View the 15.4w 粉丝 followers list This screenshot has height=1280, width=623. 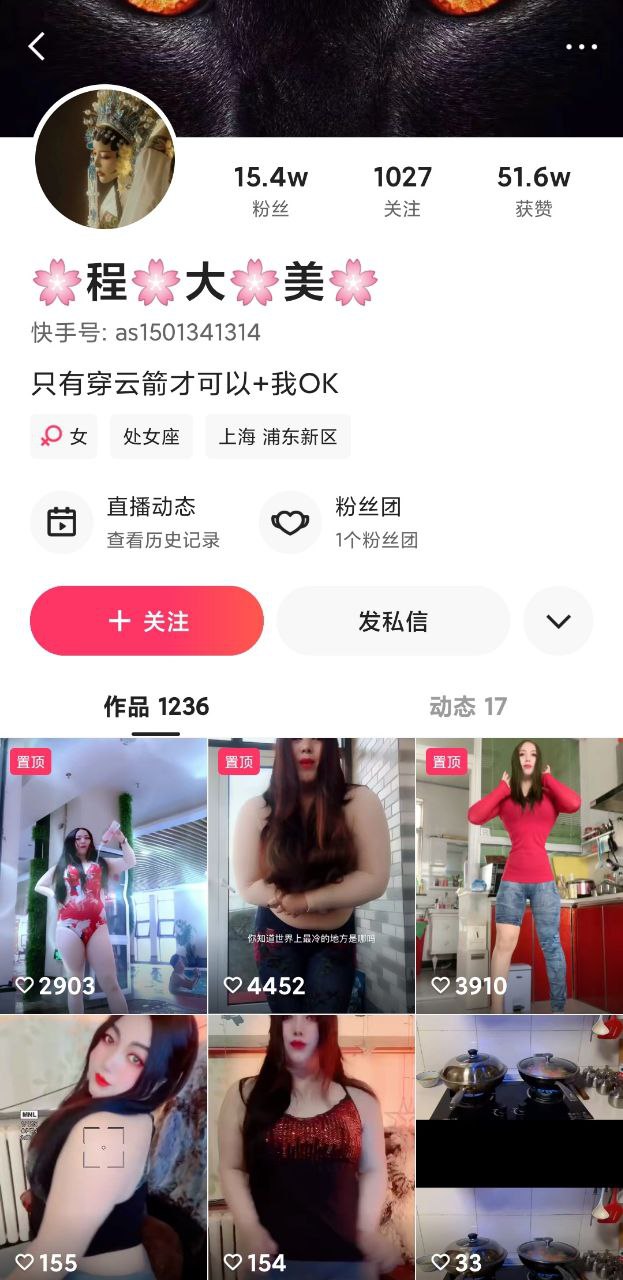pos(270,191)
